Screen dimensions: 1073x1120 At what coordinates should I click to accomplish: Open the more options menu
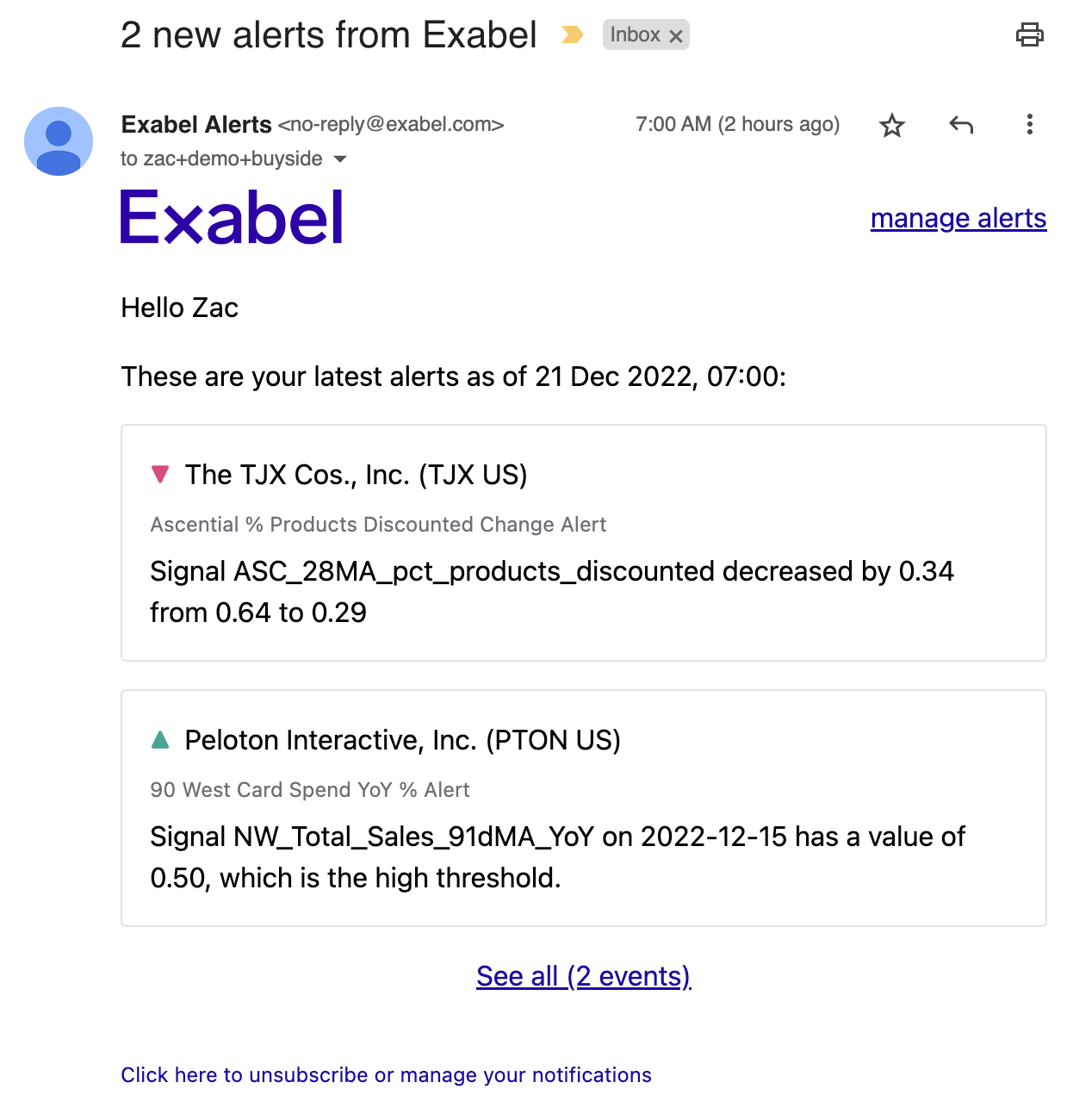[x=1029, y=125]
